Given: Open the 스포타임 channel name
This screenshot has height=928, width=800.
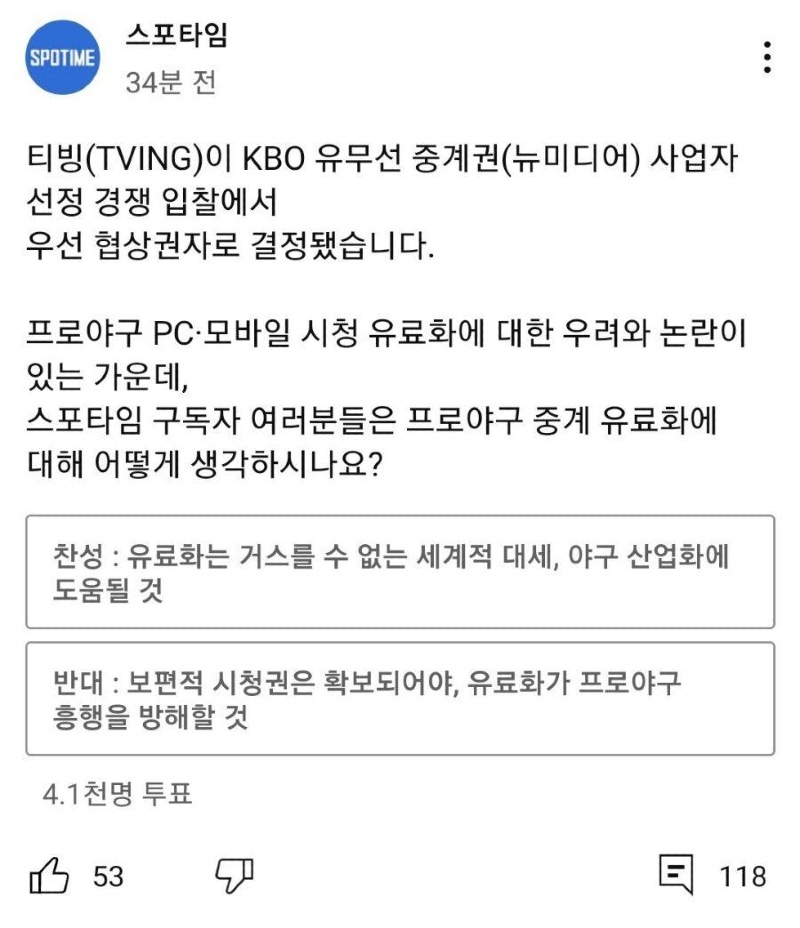Looking at the screenshot, I should click(178, 36).
